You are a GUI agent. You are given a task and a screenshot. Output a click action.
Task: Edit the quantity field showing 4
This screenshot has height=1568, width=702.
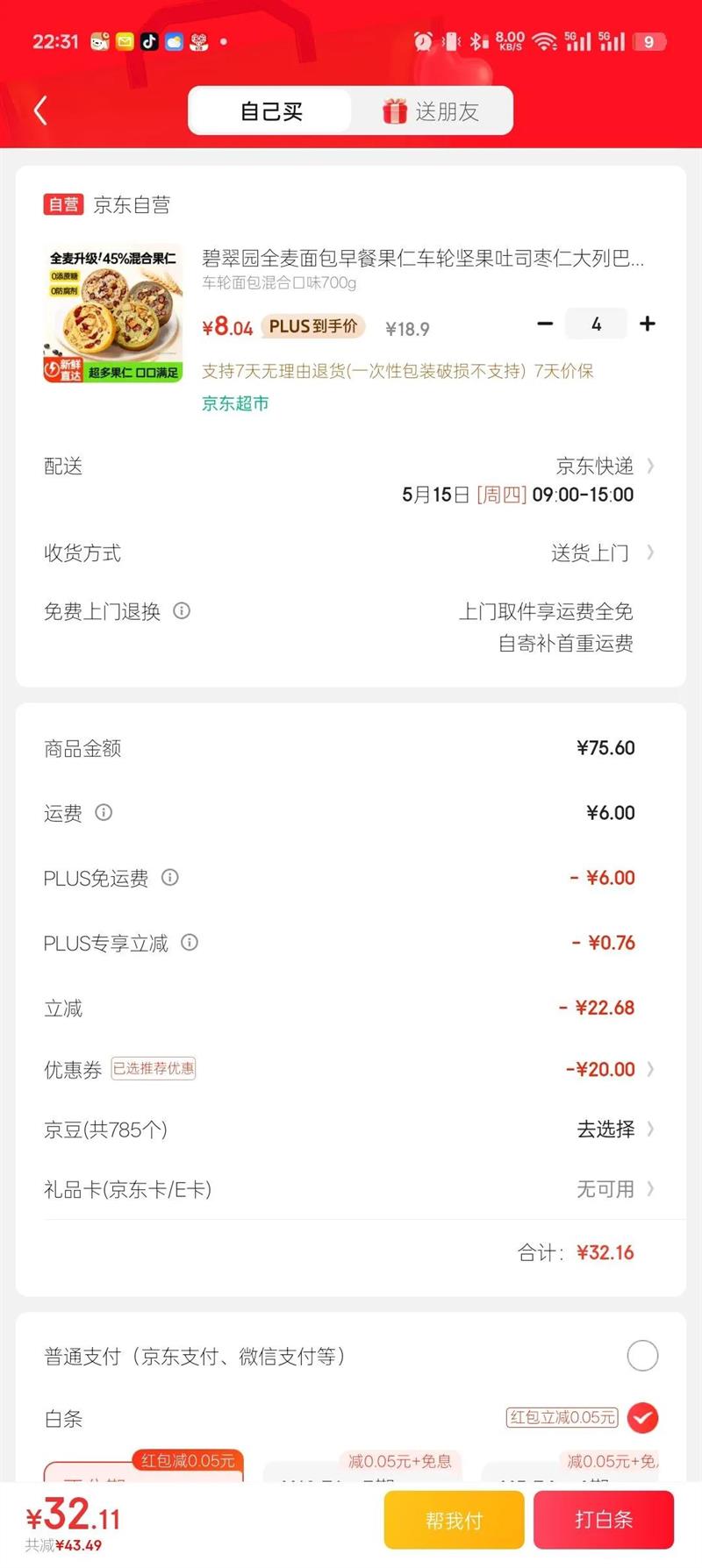(x=597, y=324)
